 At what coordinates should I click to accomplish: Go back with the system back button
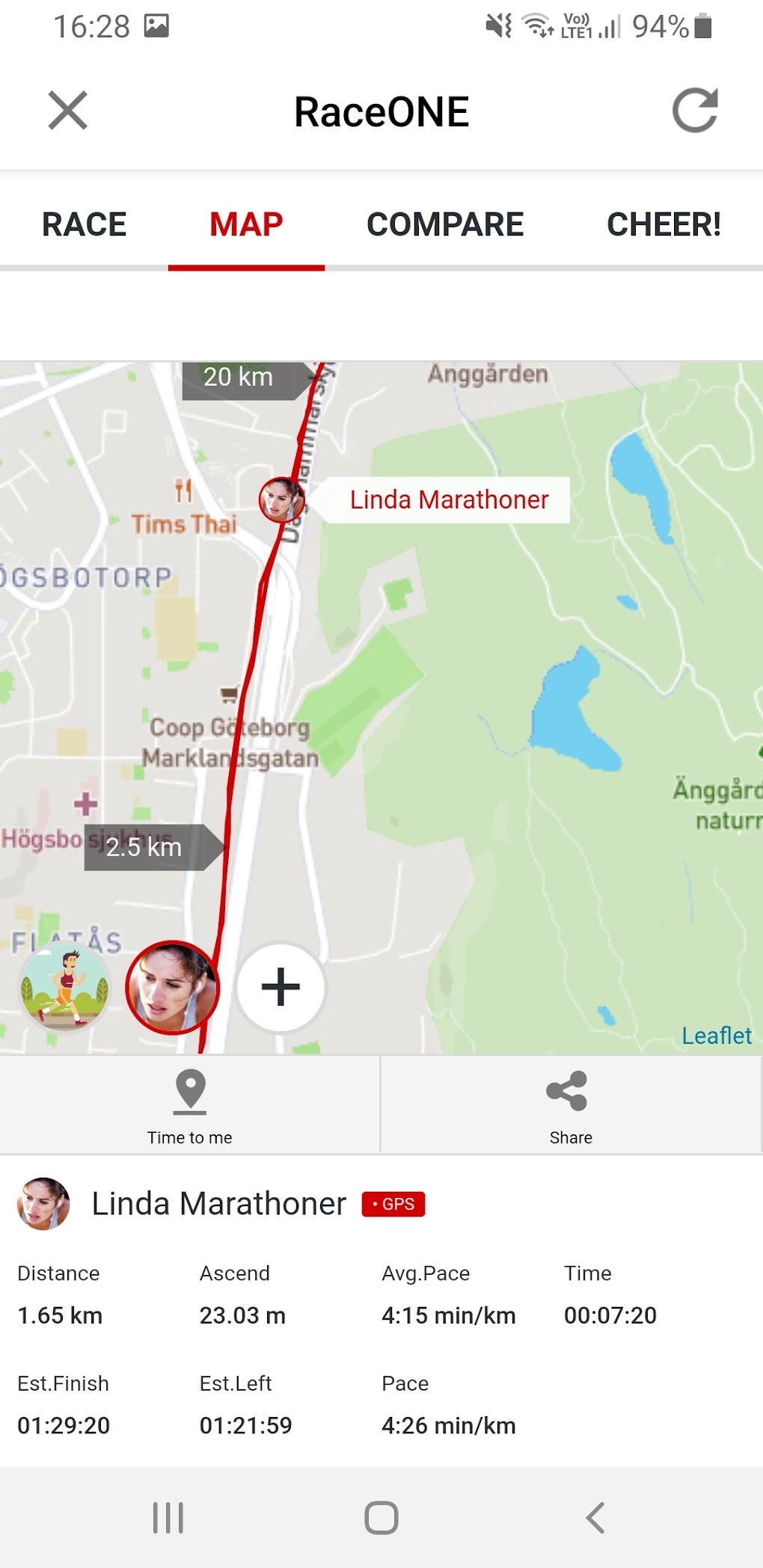[x=595, y=1518]
